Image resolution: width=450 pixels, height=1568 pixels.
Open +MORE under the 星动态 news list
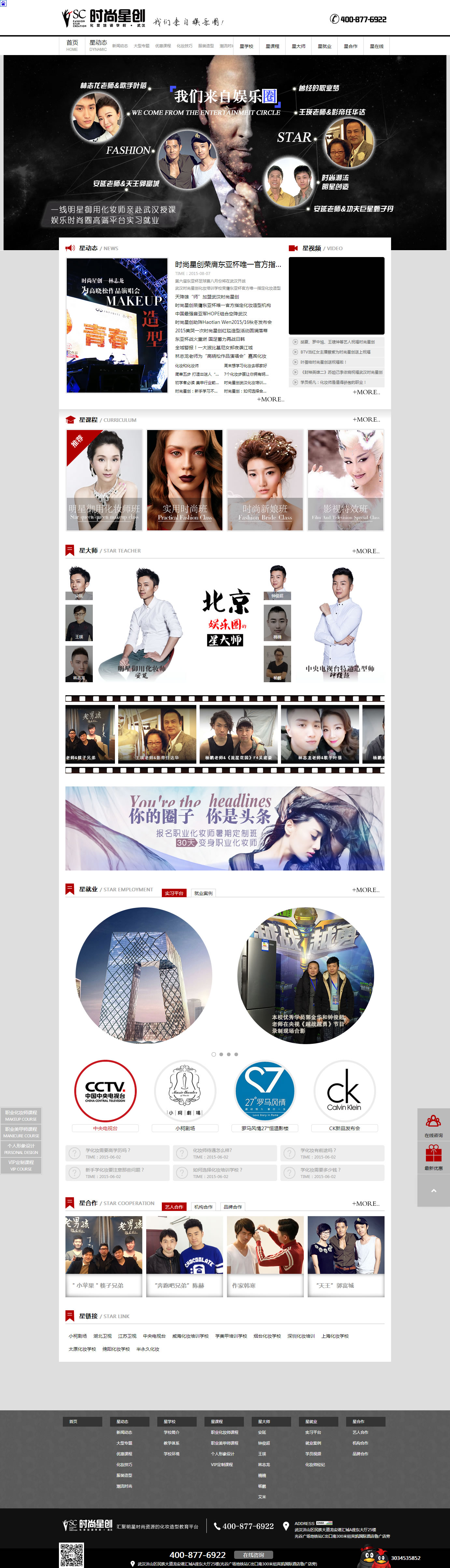pos(270,399)
